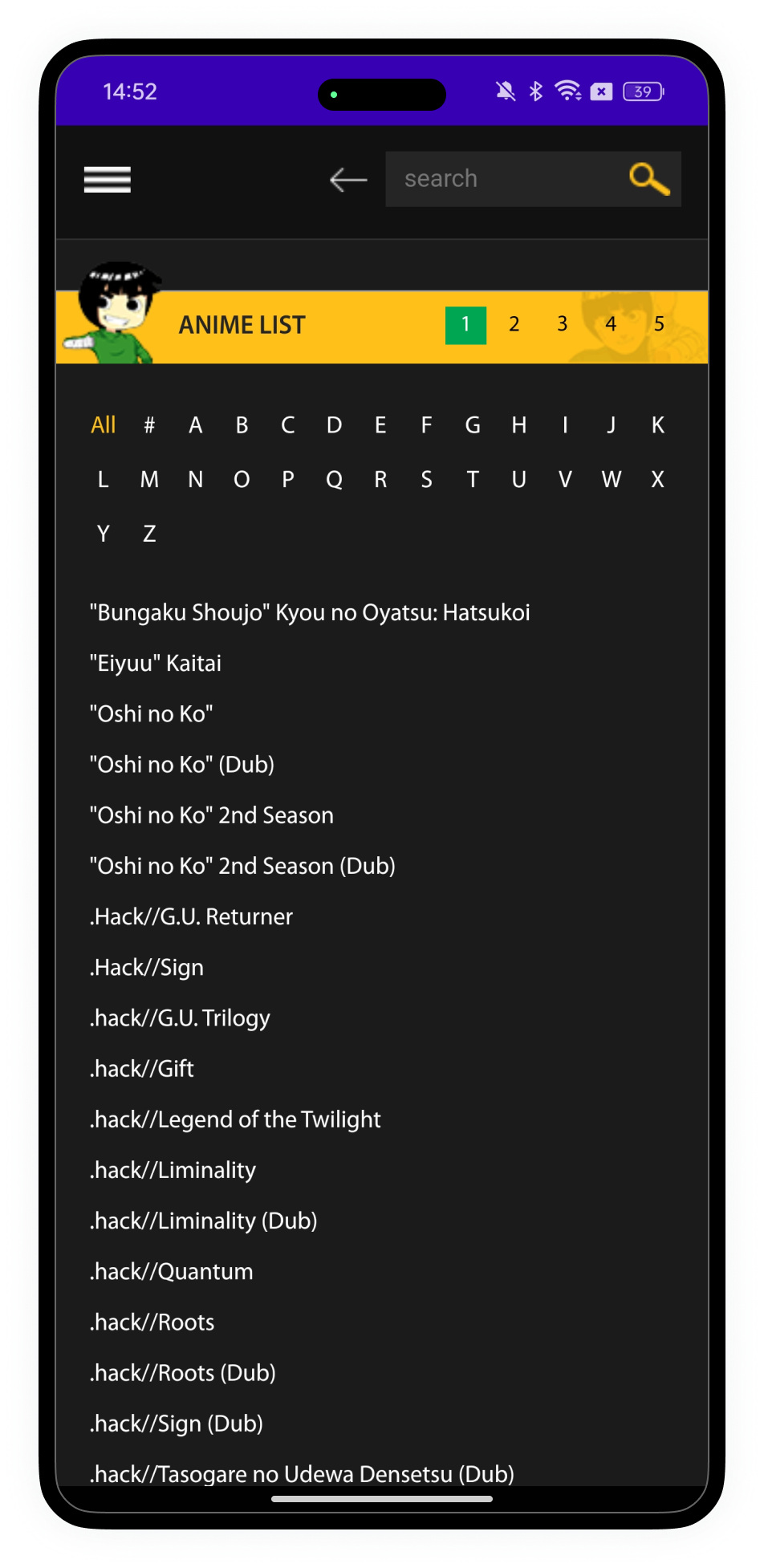Tap the yellow magnifier search icon
The image size is (764, 1568).
(649, 179)
